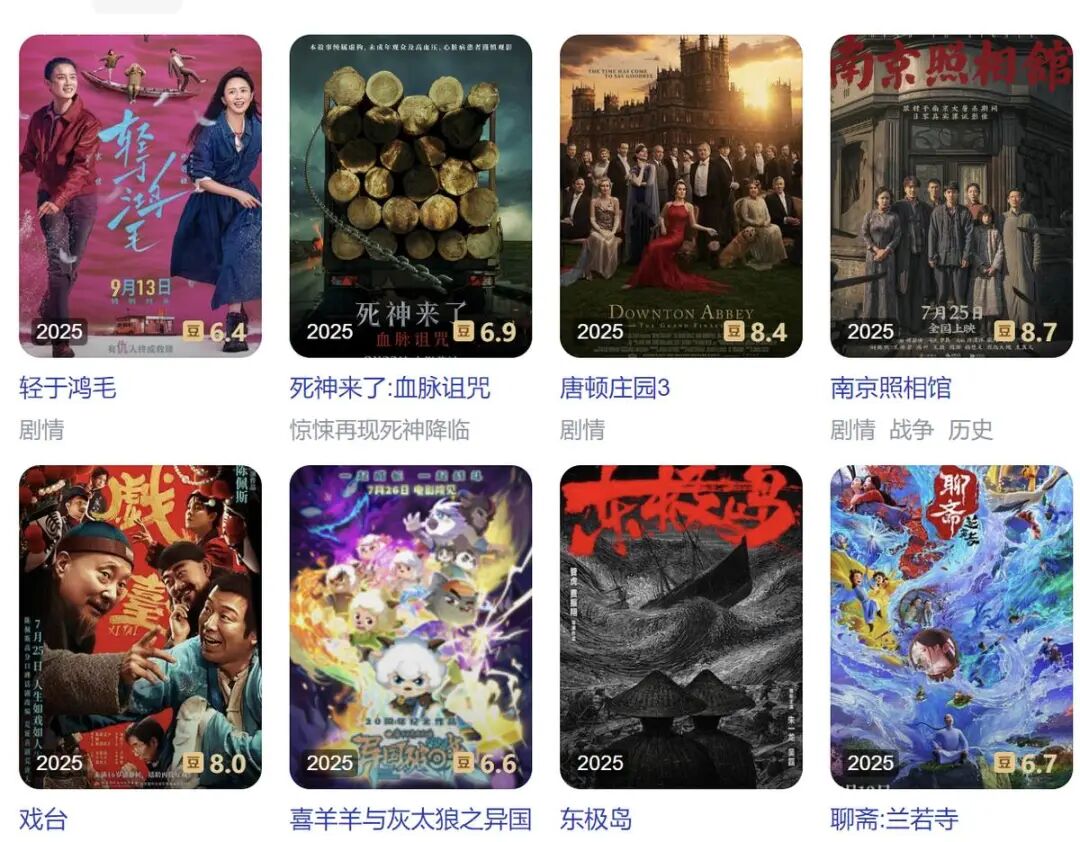The width and height of the screenshot is (1080, 842).
Task: View the 聊斋:兰若寺 movie poster
Action: pos(951,626)
